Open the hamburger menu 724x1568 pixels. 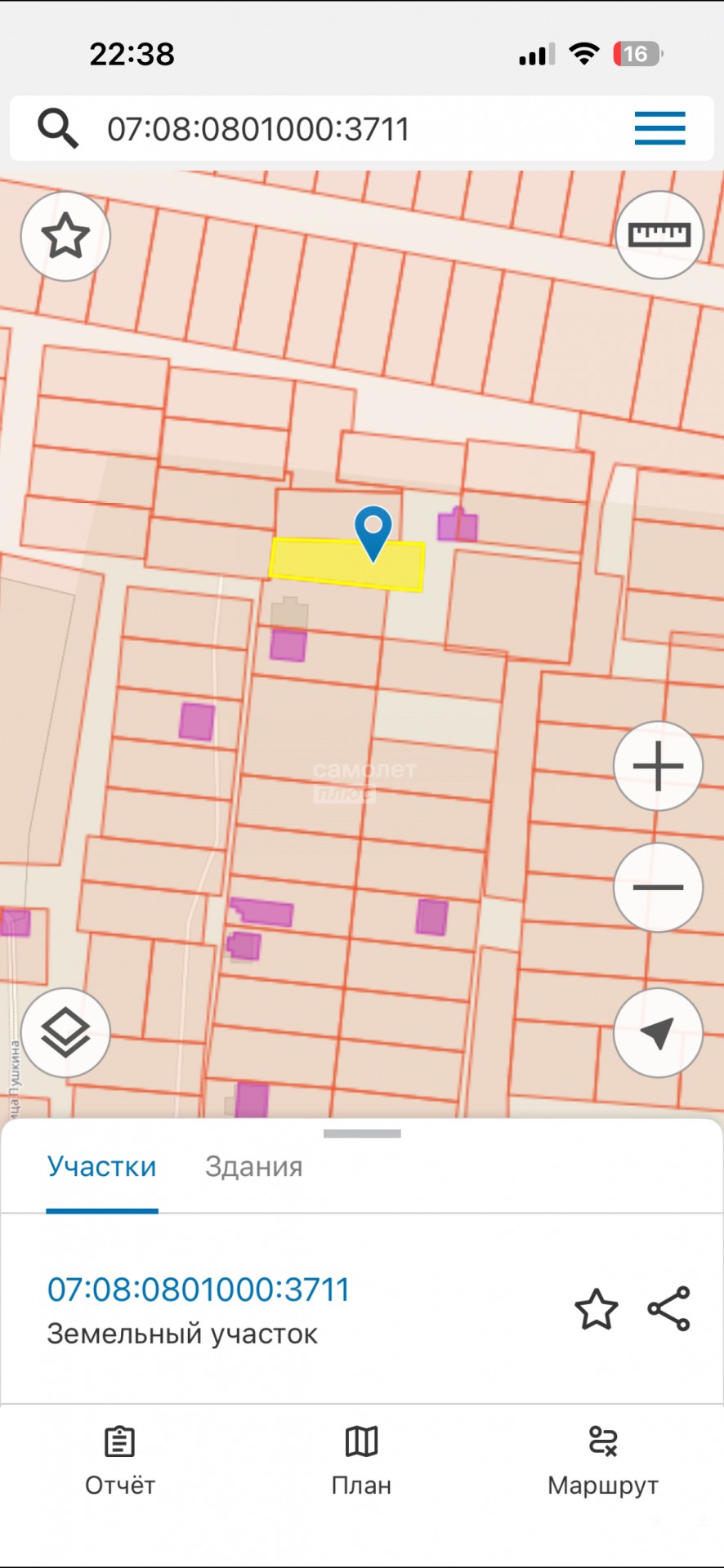(659, 129)
